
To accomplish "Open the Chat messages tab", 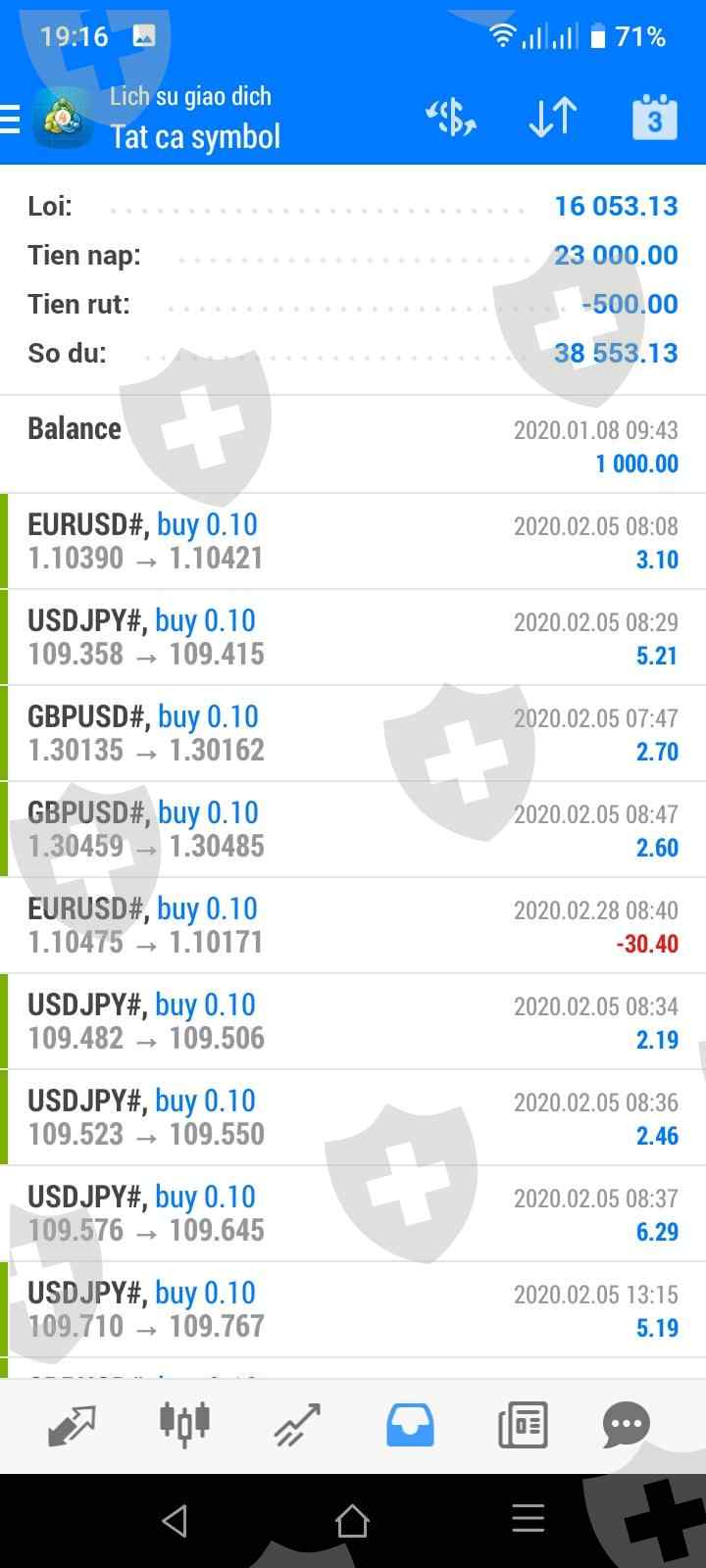I will [626, 1425].
